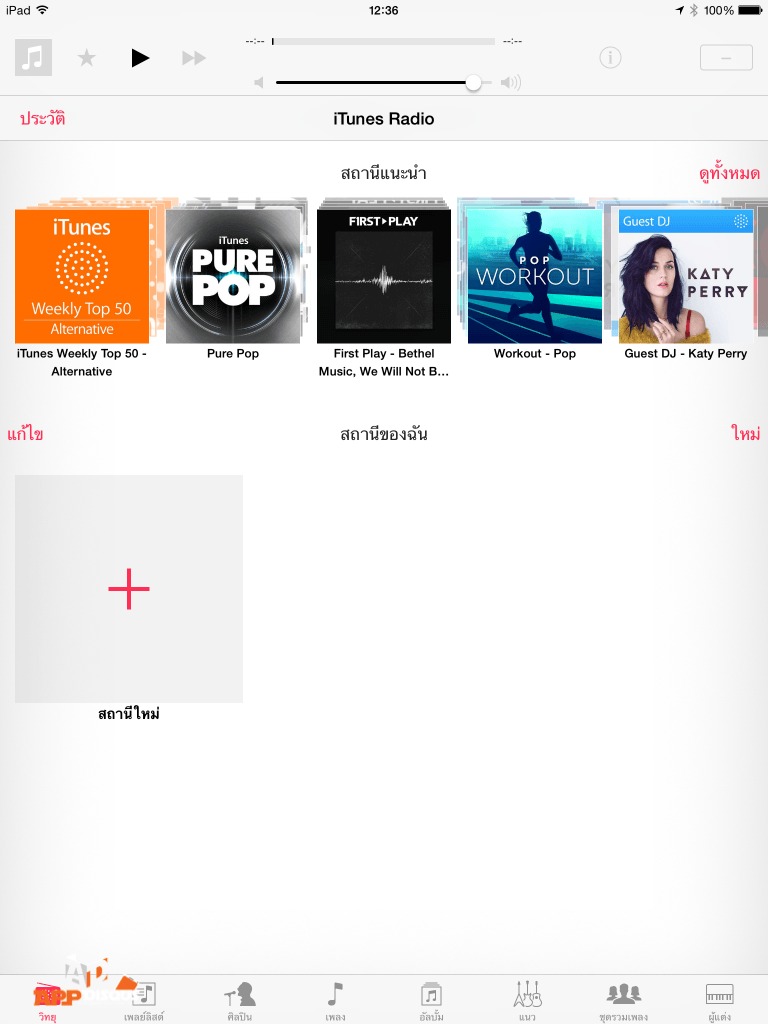Tap the star icon in the player
The image size is (768, 1024).
tap(87, 58)
